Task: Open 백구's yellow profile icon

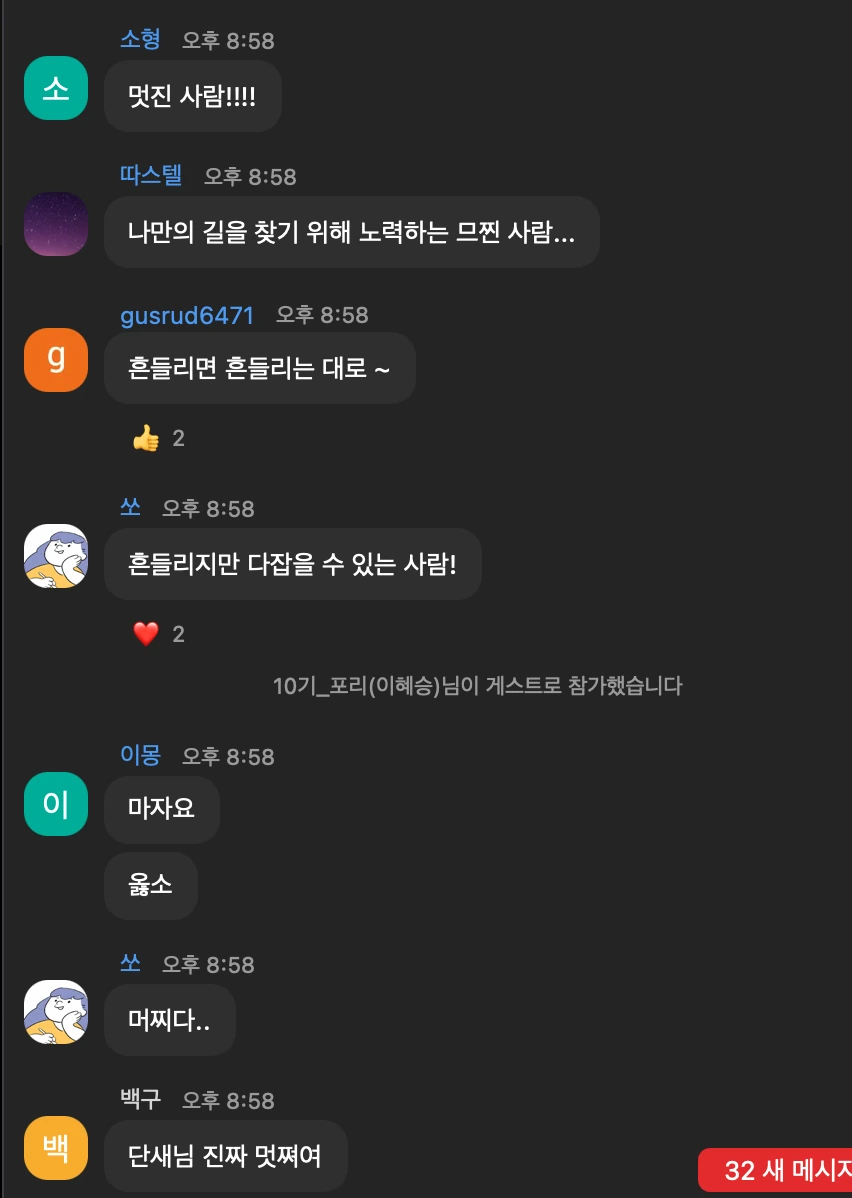Action: coord(55,1149)
